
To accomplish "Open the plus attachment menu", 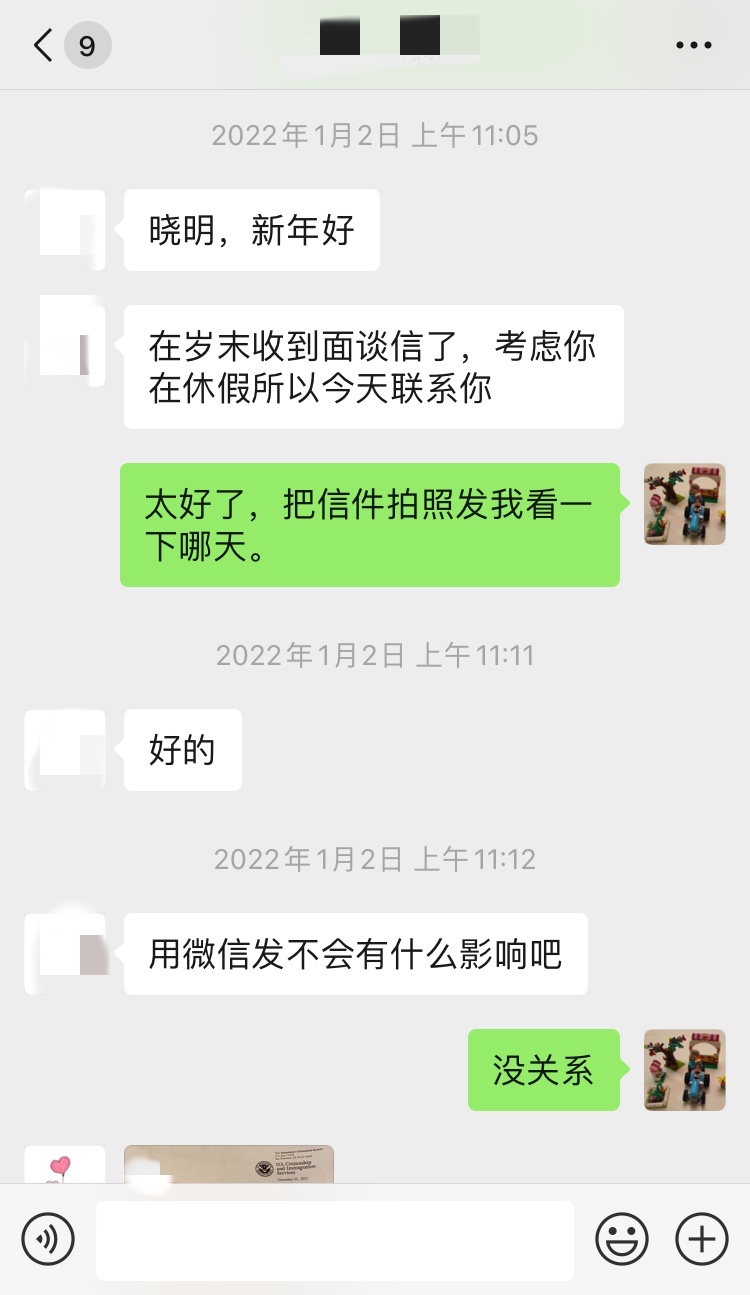I will 702,1240.
